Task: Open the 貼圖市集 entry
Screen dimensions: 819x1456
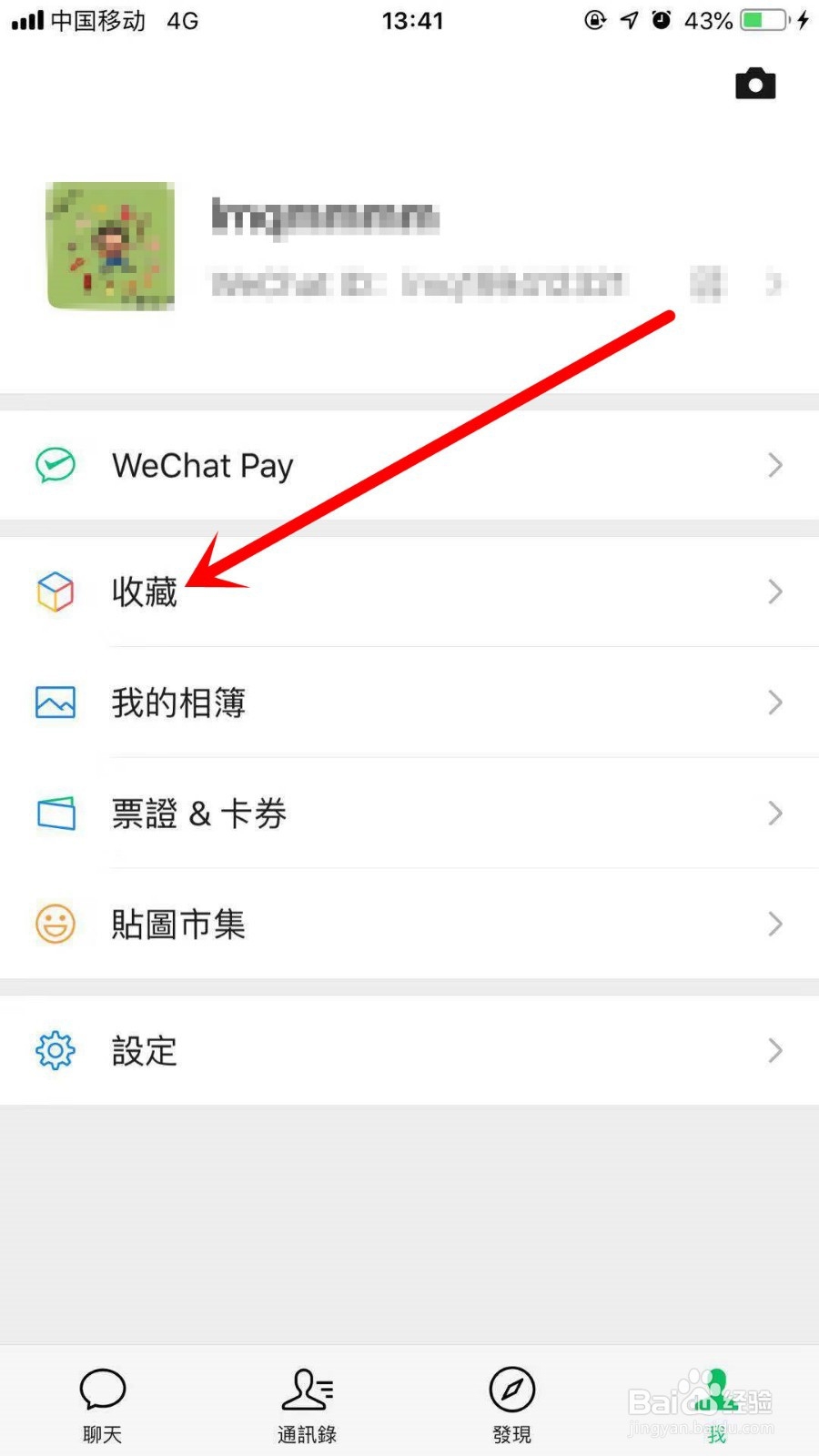Action: (x=178, y=924)
